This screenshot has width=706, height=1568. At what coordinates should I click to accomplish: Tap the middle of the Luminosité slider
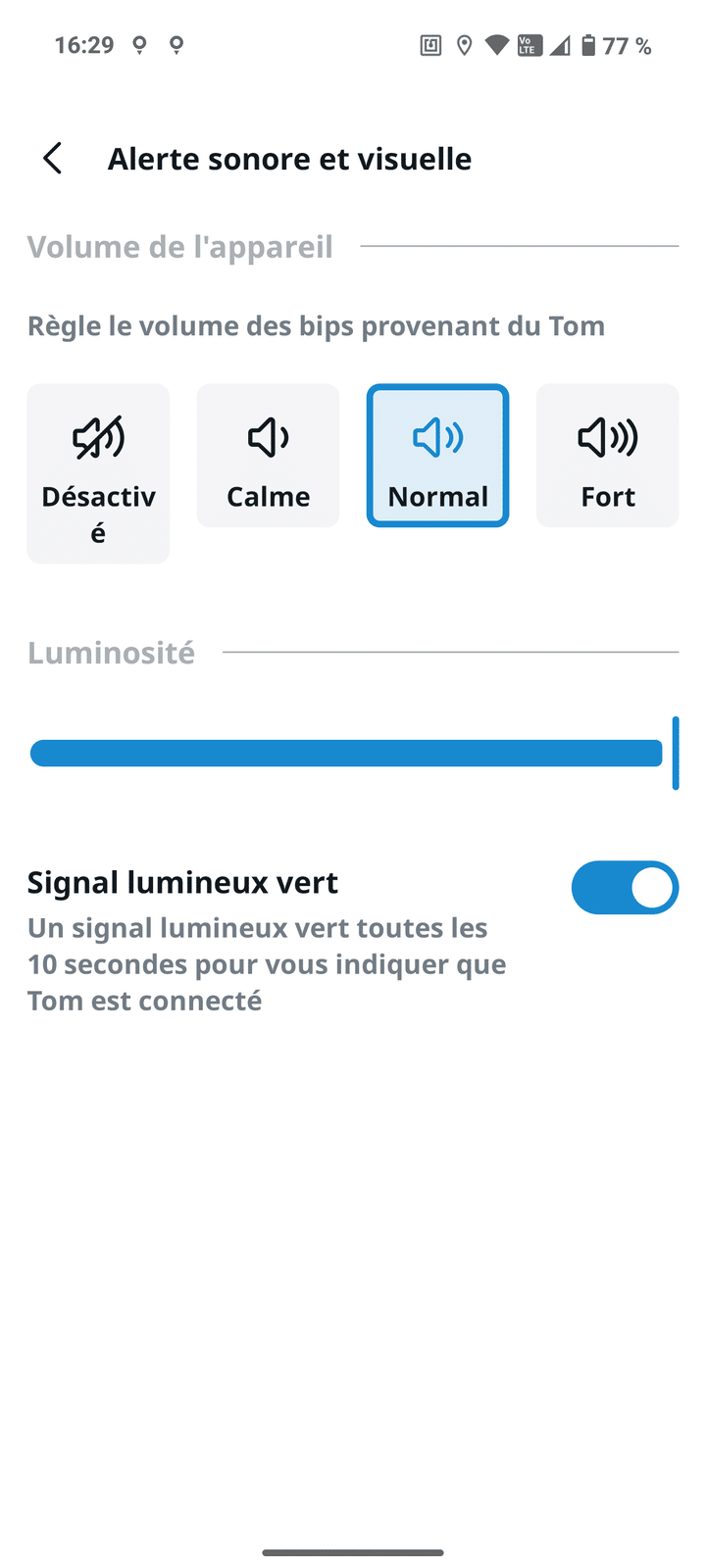347,753
